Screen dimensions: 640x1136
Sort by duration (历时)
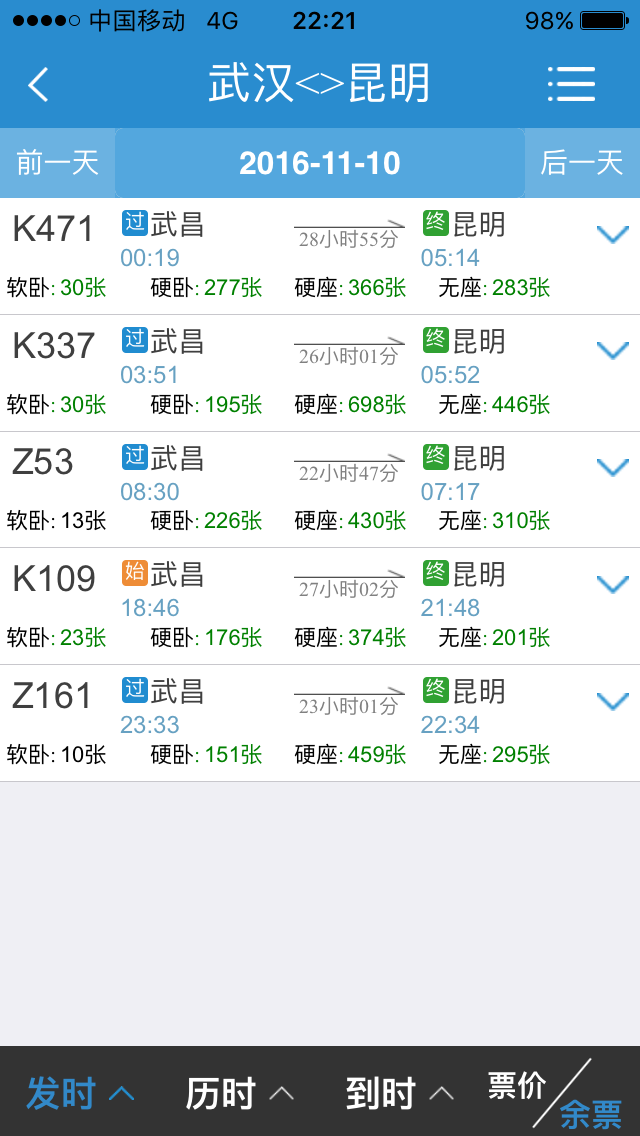[x=240, y=1093]
